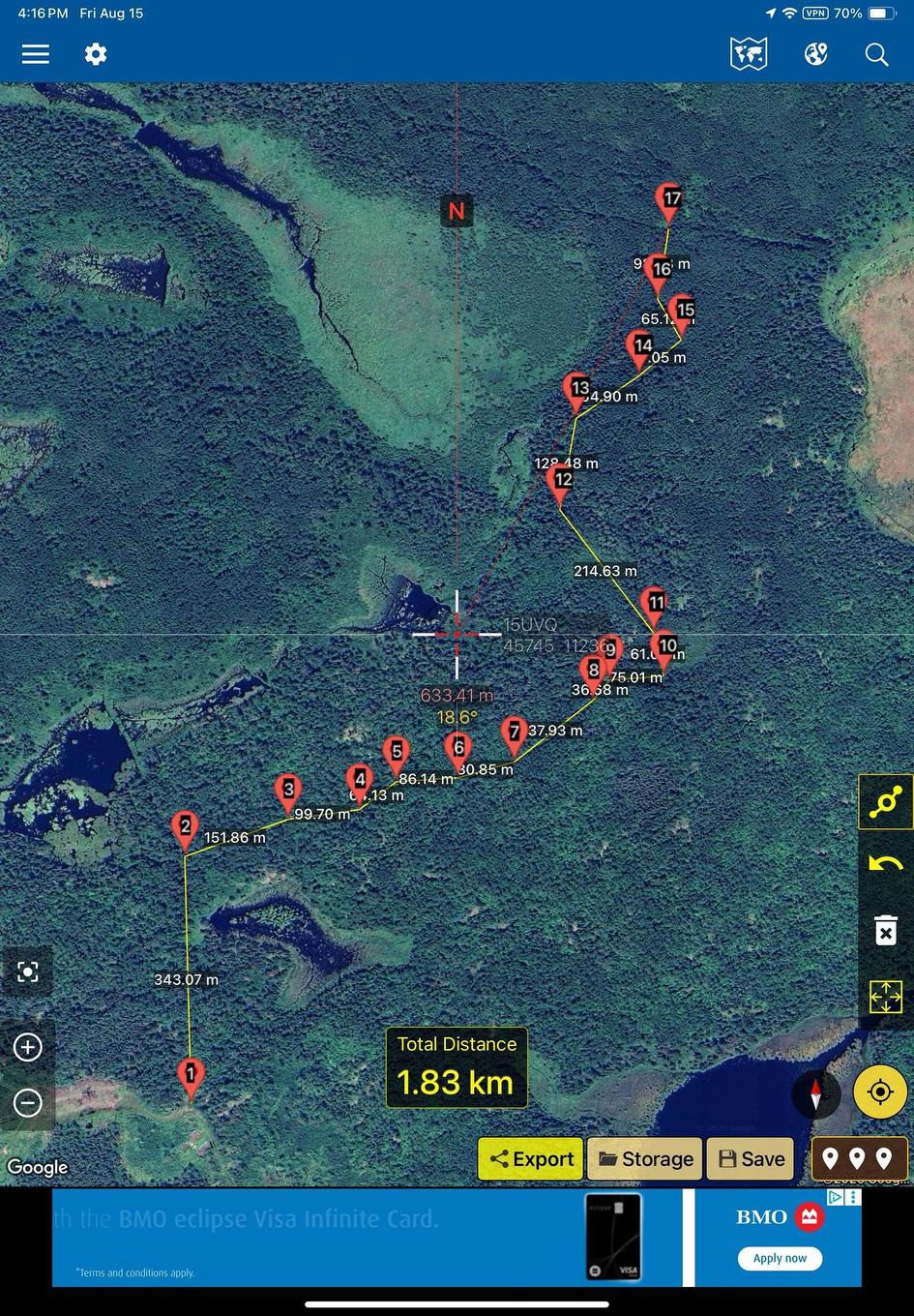The image size is (914, 1316).
Task: Open the hamburger drawer menu
Action: point(36,54)
